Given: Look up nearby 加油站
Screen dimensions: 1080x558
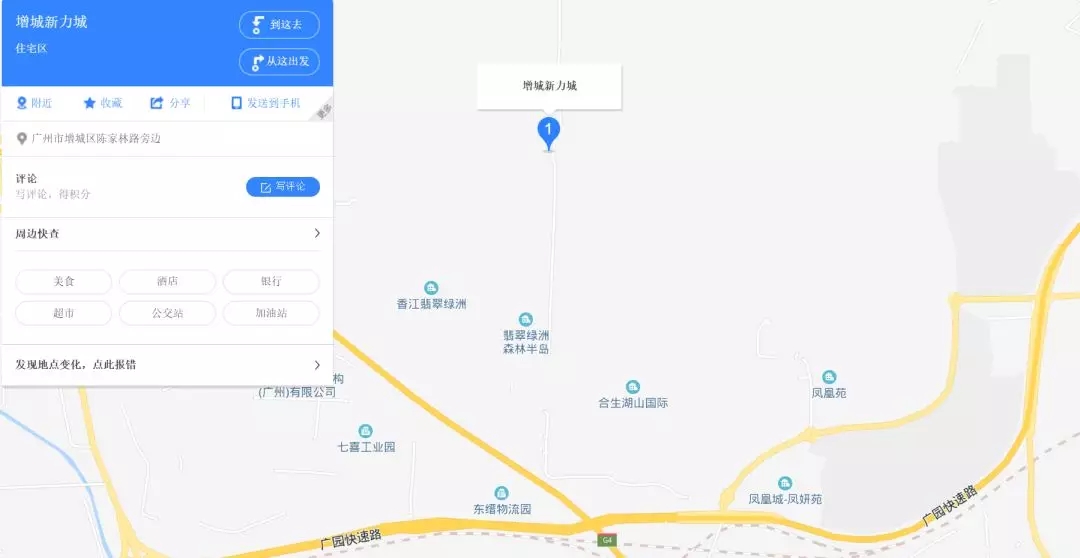Looking at the screenshot, I should point(270,314).
